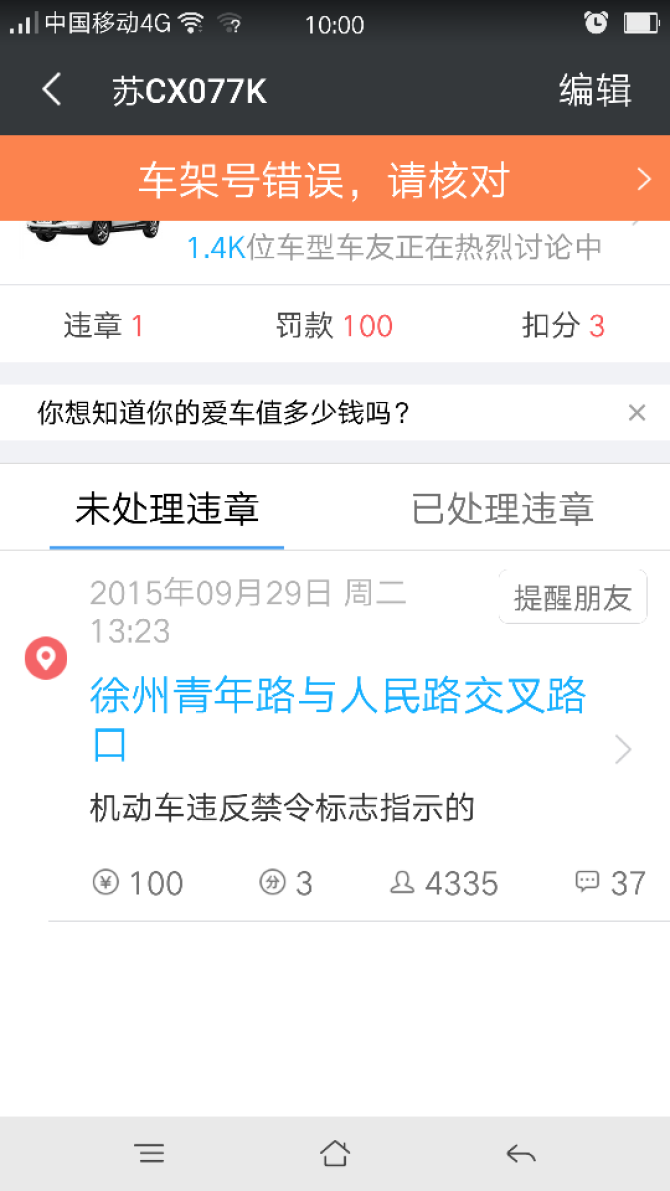This screenshot has width=670, height=1191.
Task: Open the 车架号错误 warning banner
Action: click(x=335, y=180)
